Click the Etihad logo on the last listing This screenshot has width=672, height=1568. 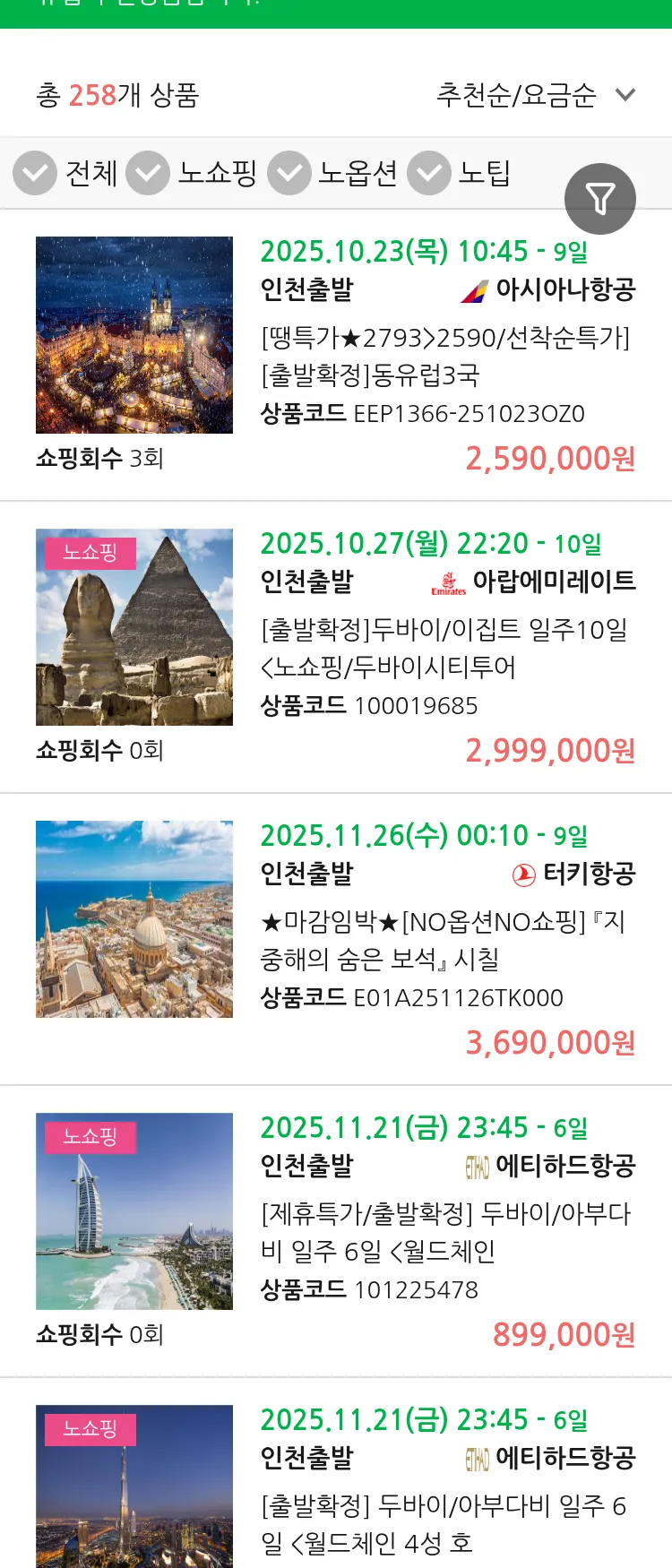(x=476, y=1459)
